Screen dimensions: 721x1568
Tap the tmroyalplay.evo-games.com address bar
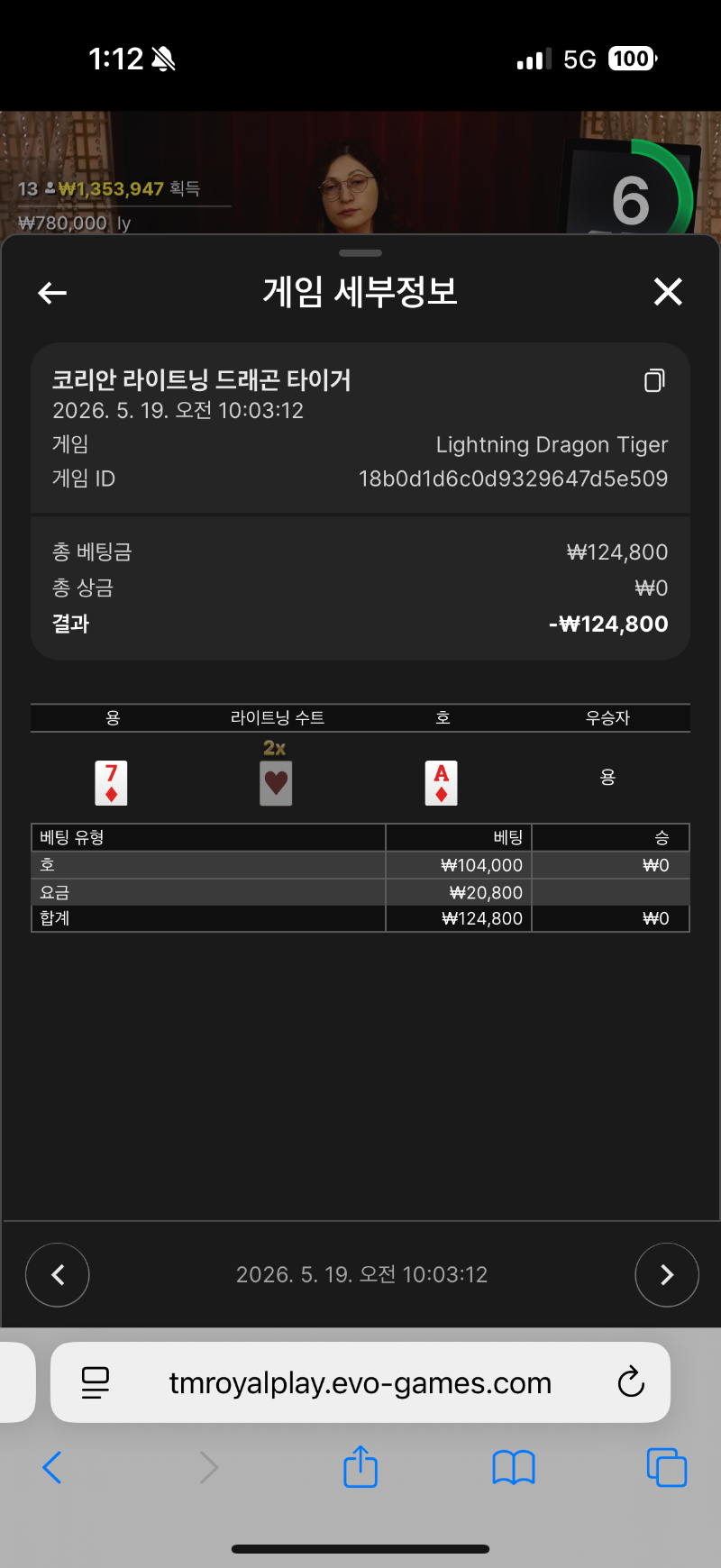[360, 1382]
